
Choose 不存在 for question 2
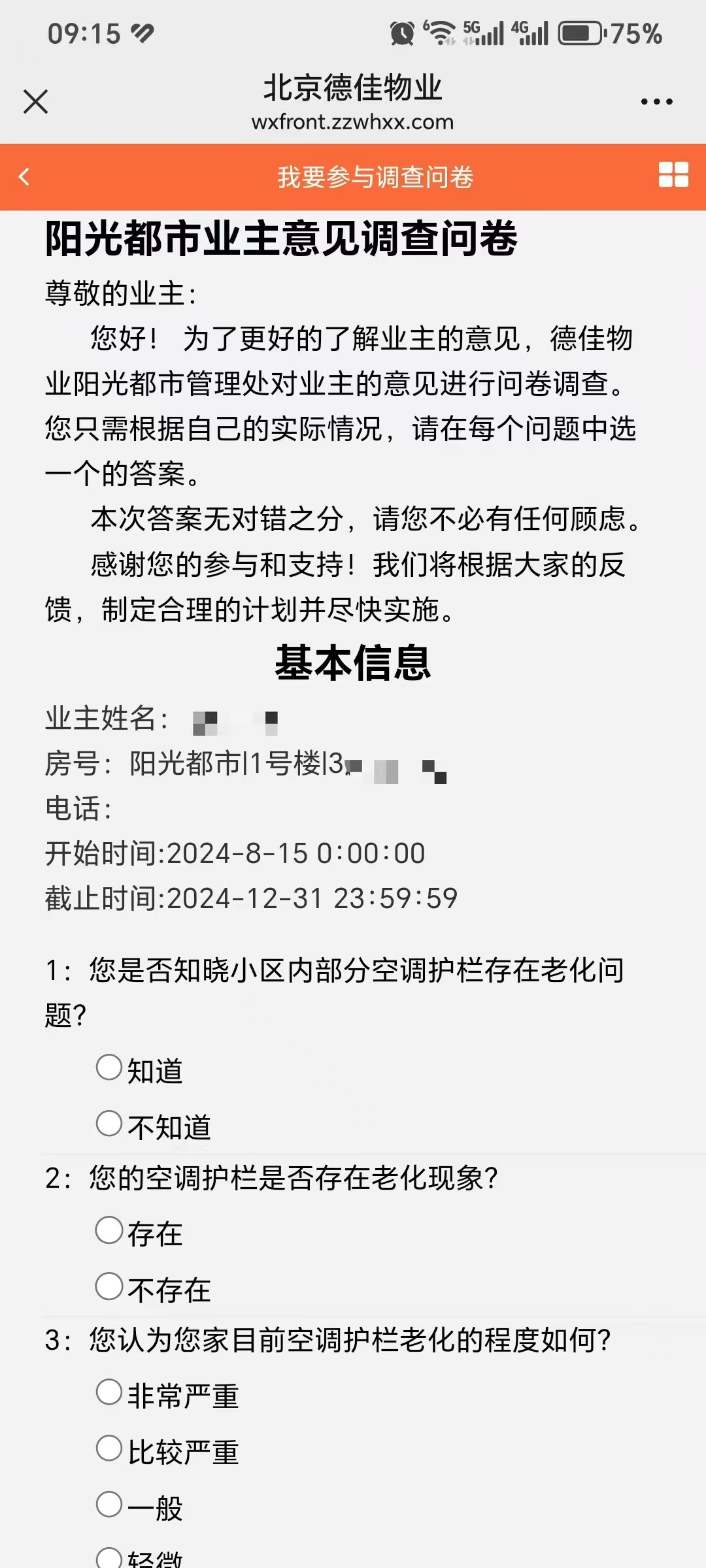click(x=109, y=1286)
